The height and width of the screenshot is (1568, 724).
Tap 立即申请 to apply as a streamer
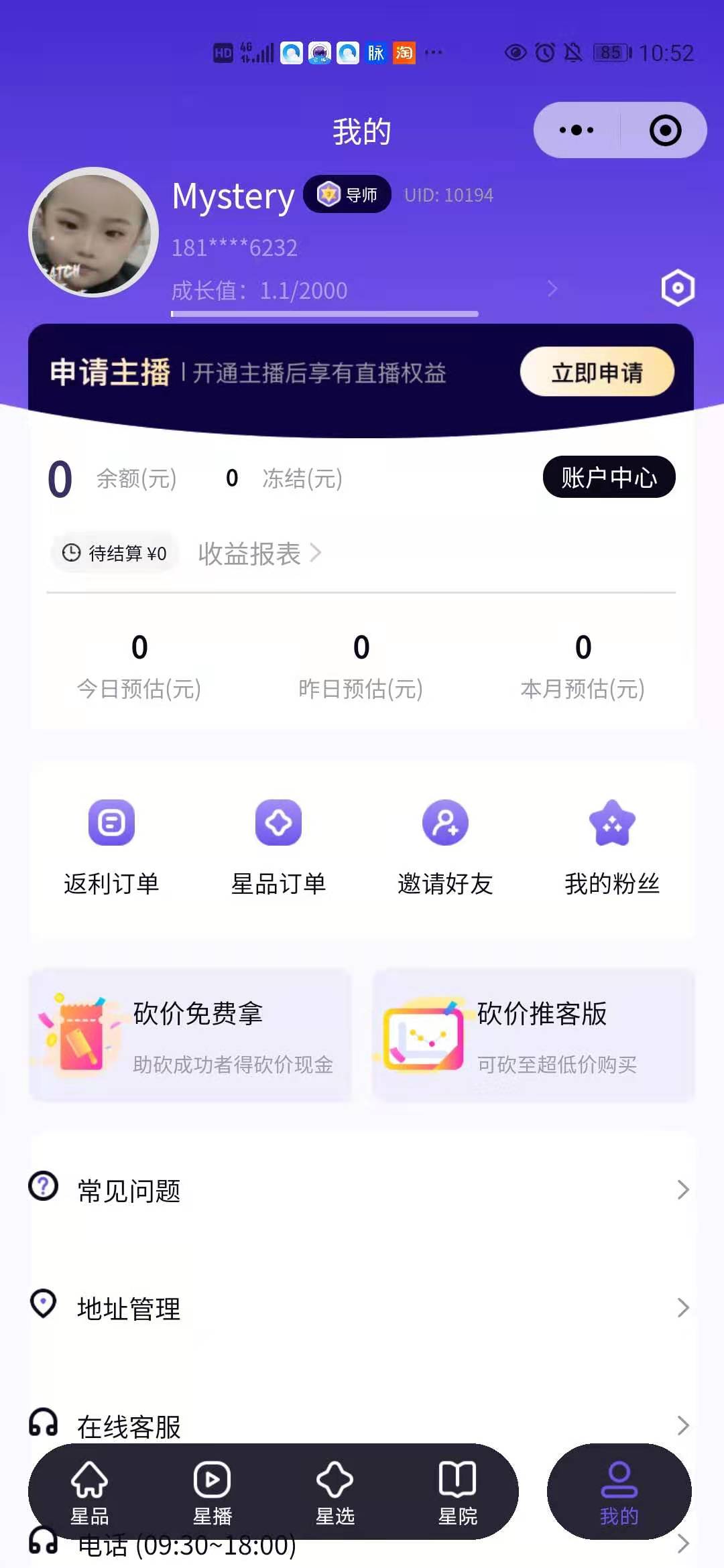pos(597,372)
